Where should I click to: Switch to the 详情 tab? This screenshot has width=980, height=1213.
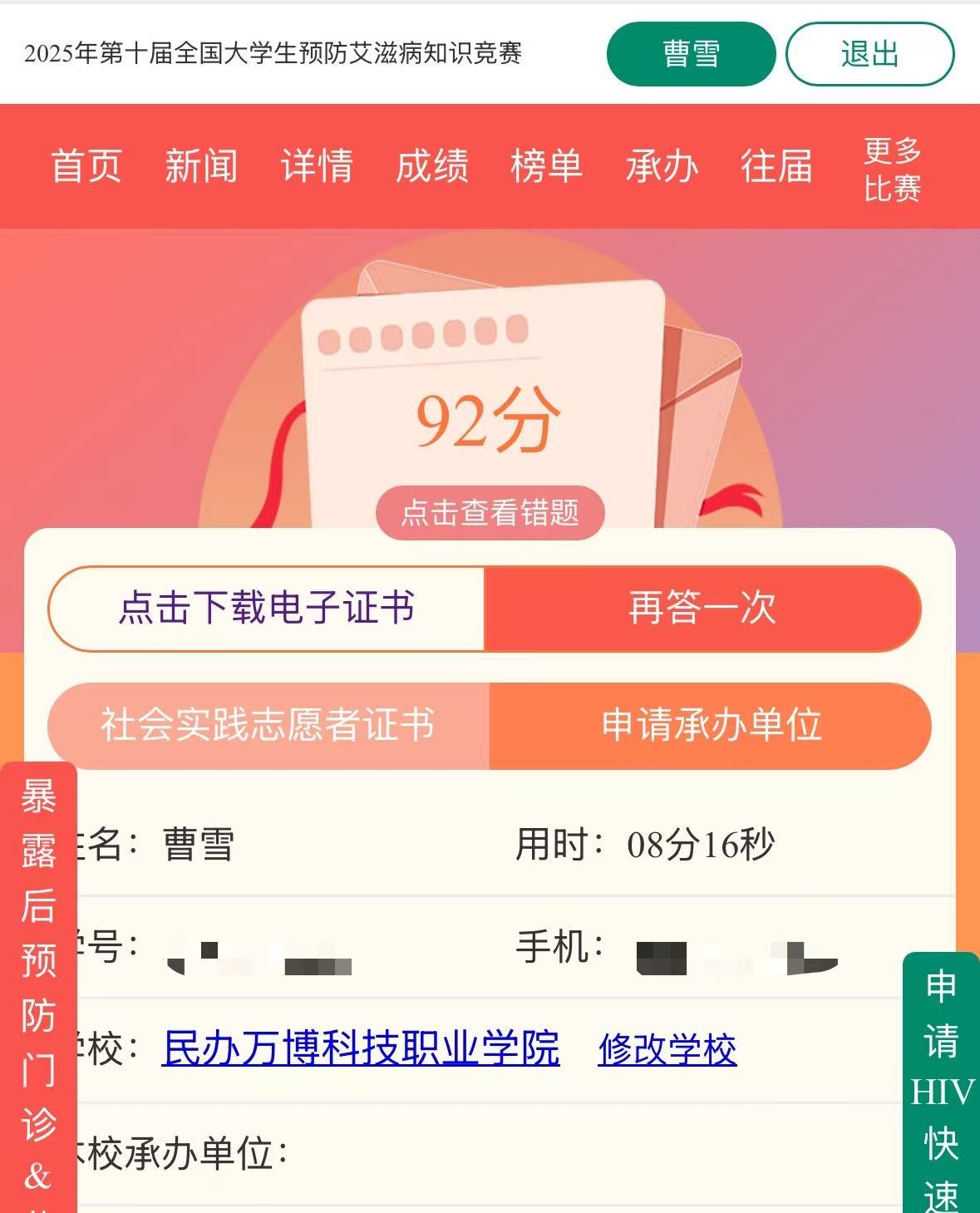317,165
